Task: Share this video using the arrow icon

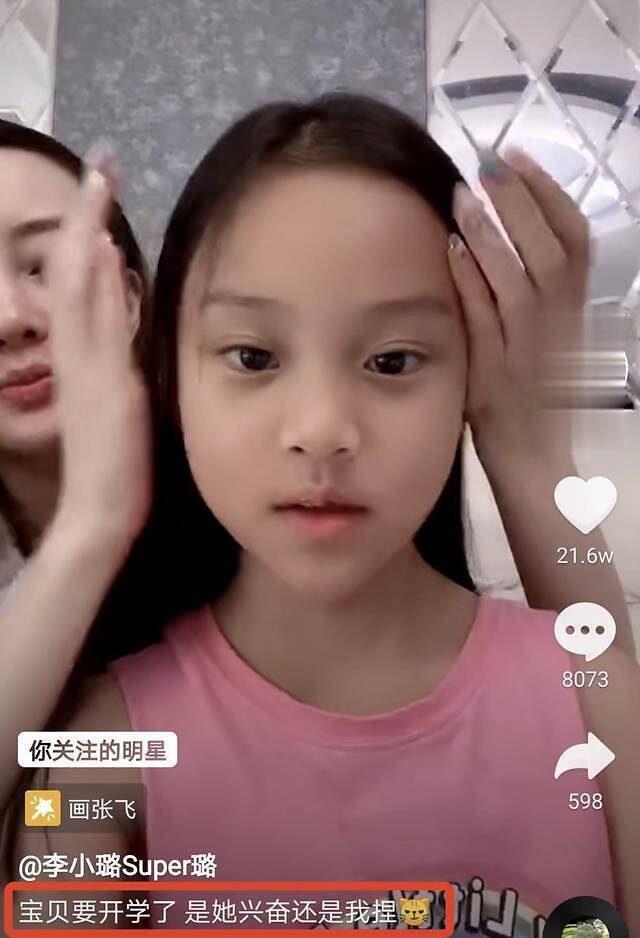Action: 585,757
